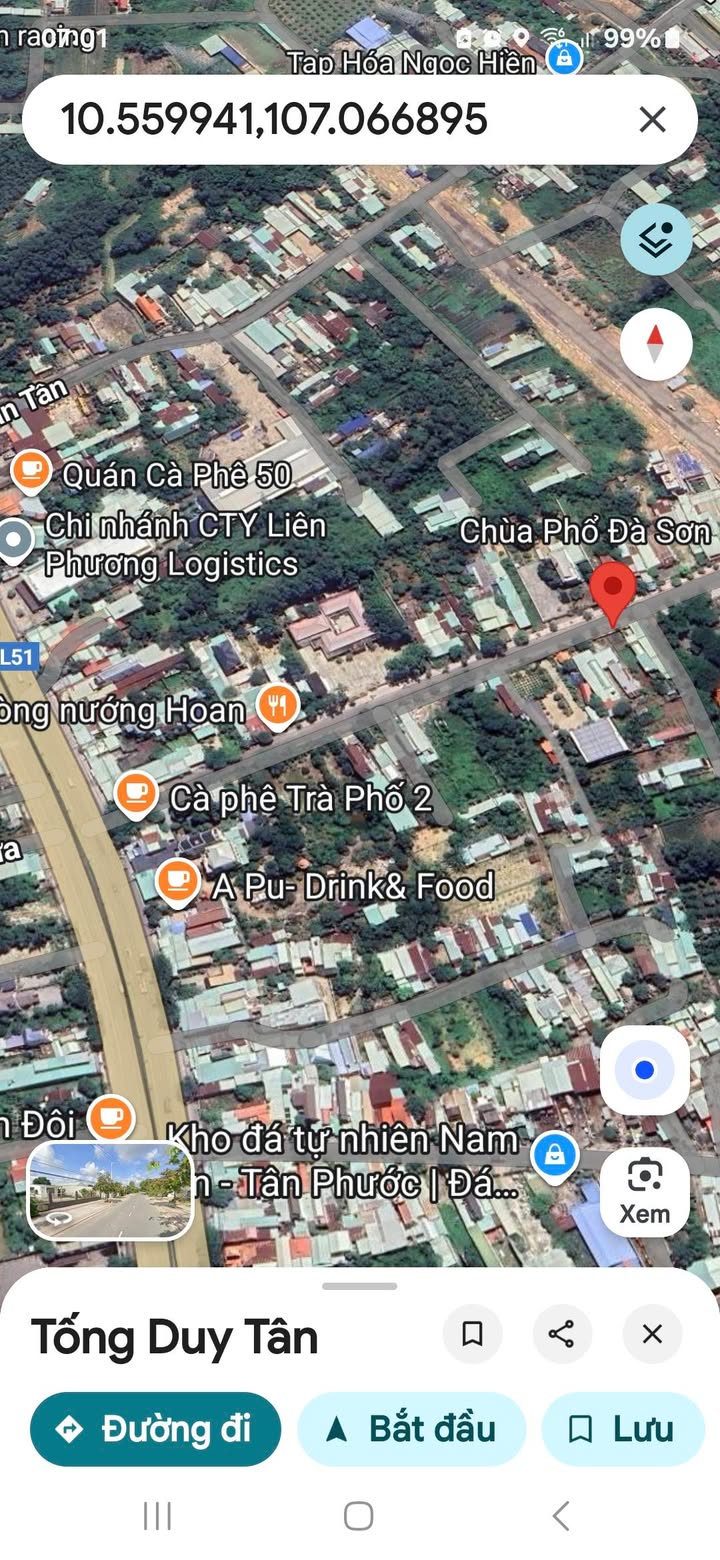Center map on my current location
Viewport: 720px width, 1560px height.
click(645, 1070)
